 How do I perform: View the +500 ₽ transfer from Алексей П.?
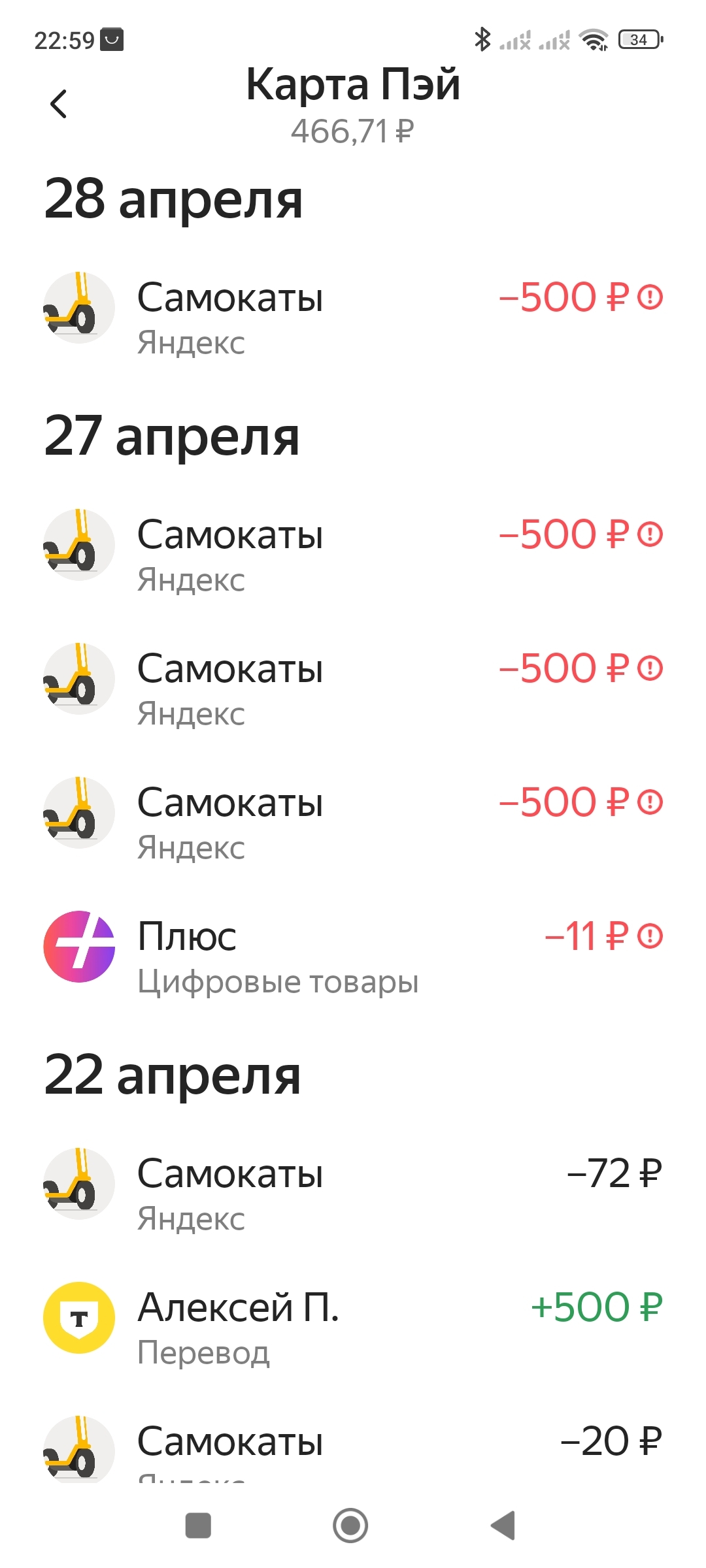[353, 1318]
